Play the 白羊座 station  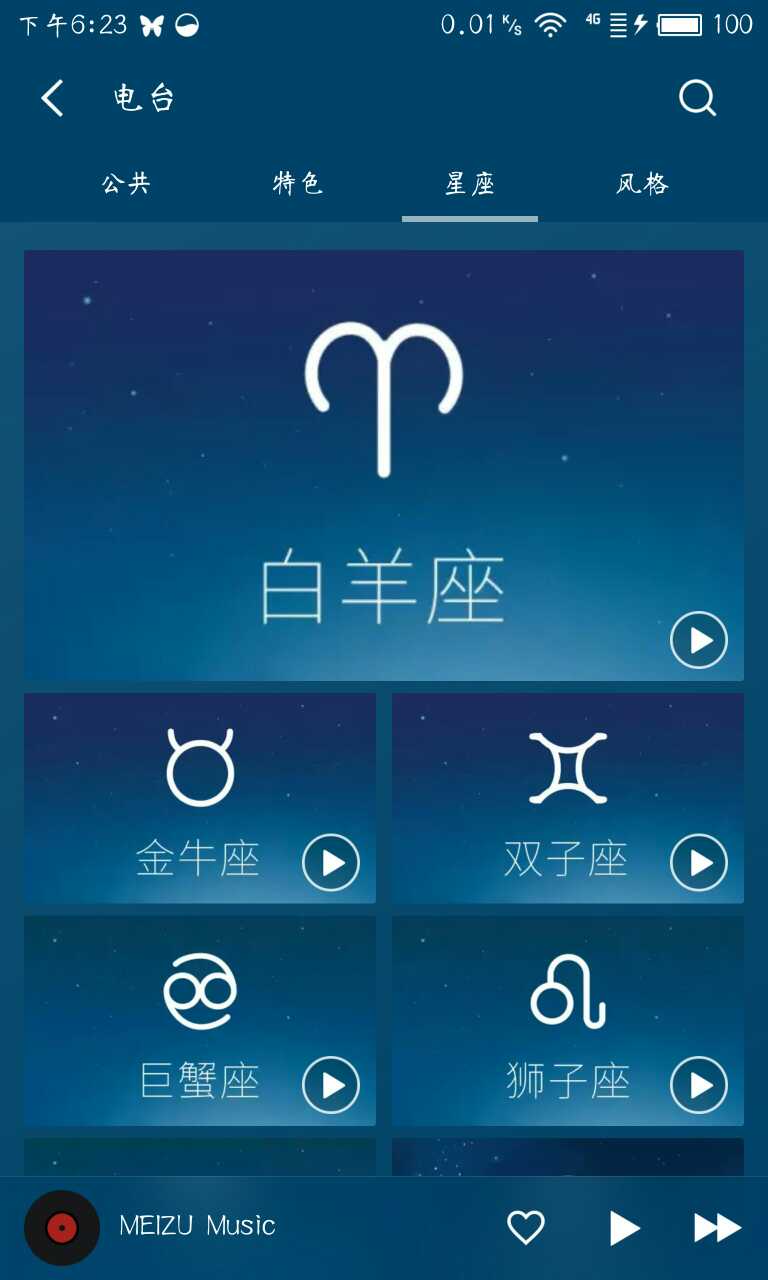[699, 640]
